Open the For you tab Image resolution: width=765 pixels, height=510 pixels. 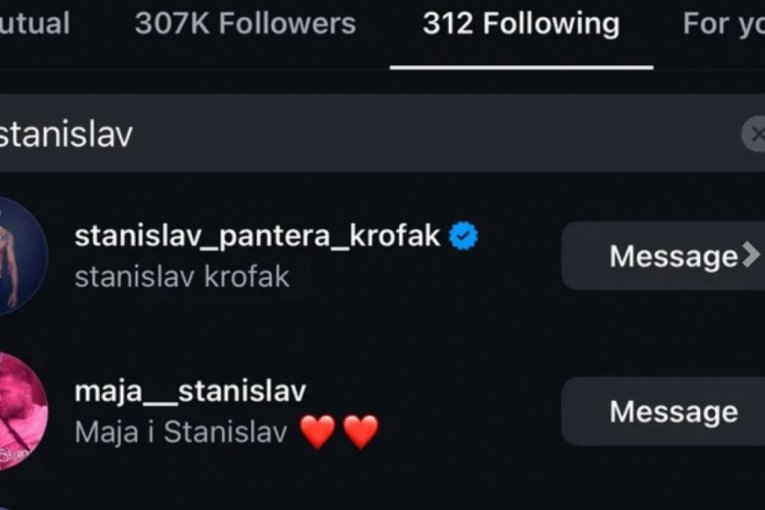[722, 24]
